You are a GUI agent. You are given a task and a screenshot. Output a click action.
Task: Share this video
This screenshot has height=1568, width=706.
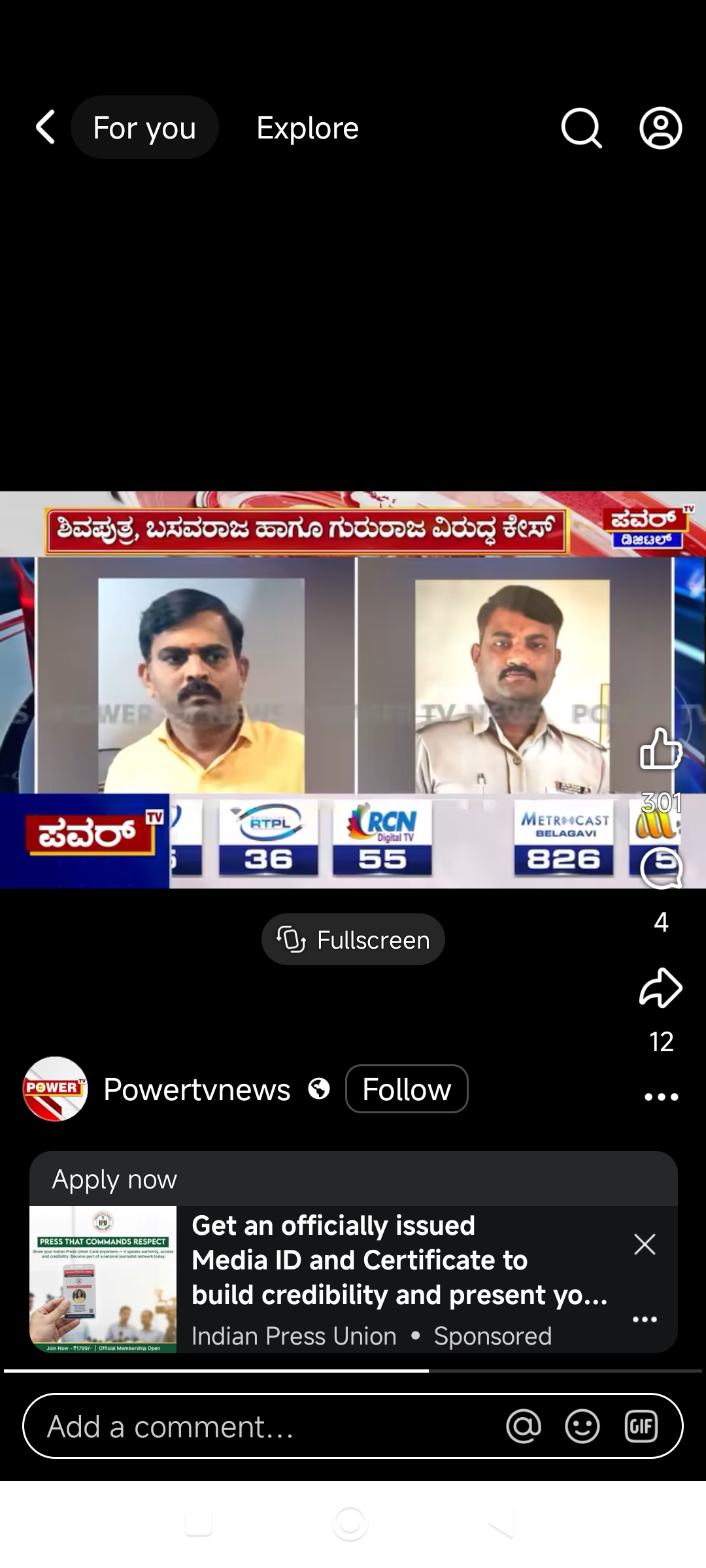point(661,988)
